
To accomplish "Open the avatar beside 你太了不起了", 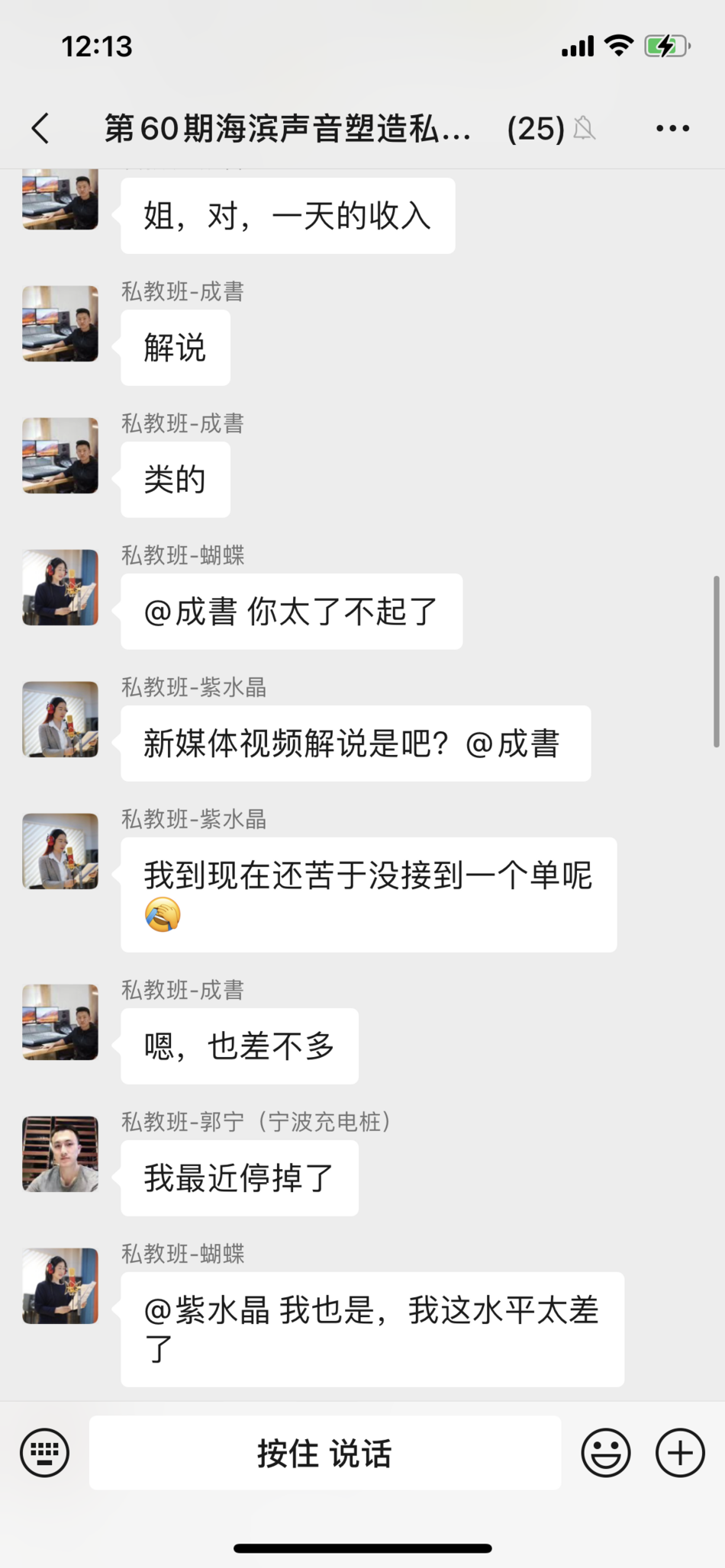I will click(x=60, y=587).
